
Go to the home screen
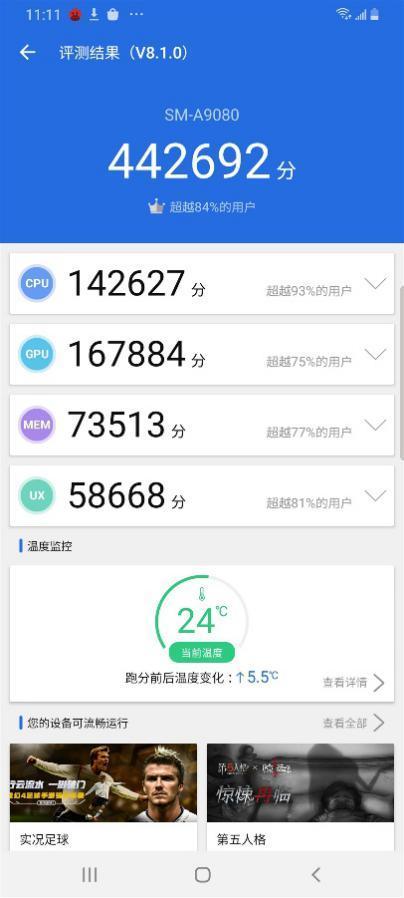(x=202, y=875)
